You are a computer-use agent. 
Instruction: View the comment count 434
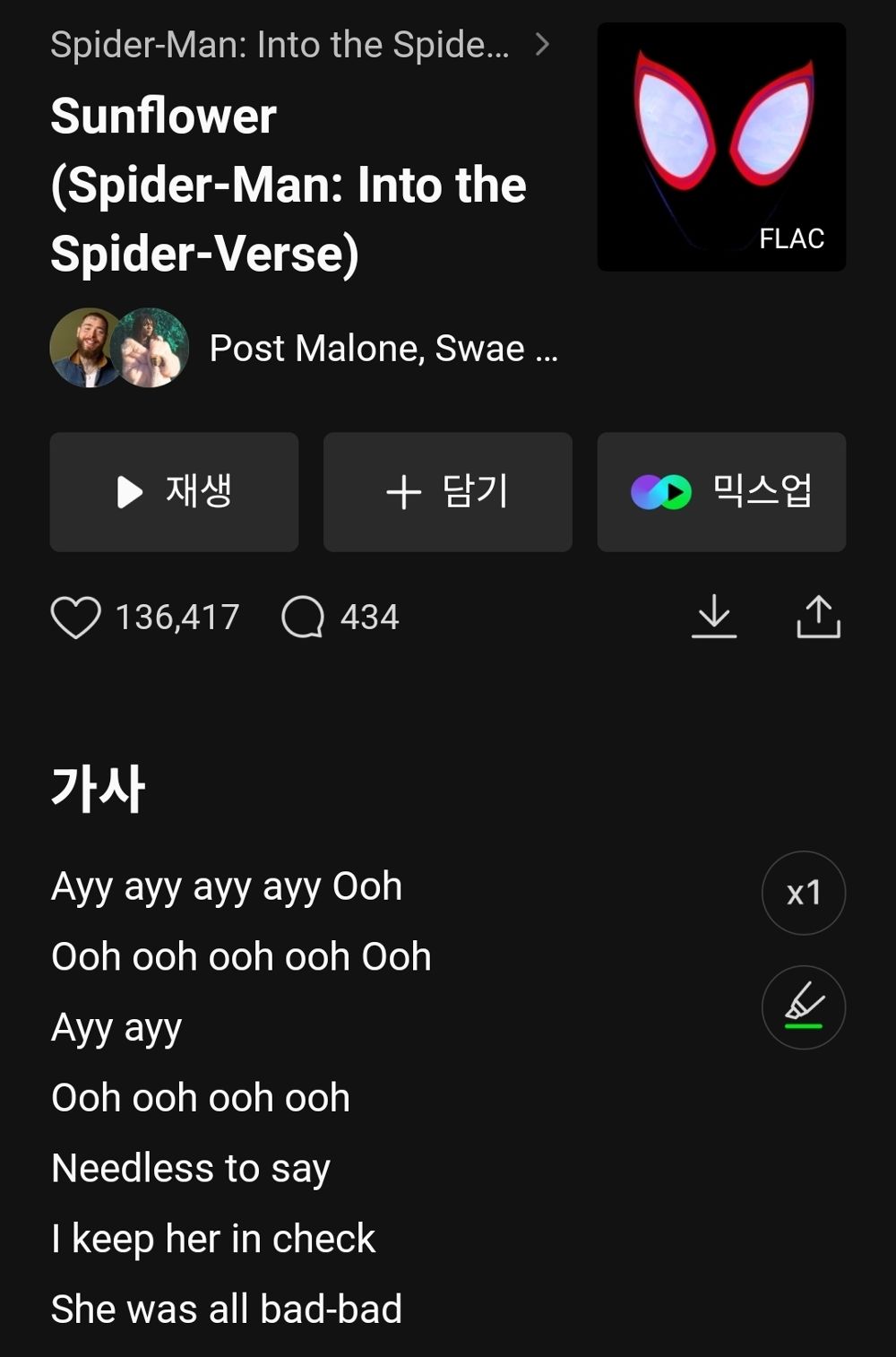(366, 617)
